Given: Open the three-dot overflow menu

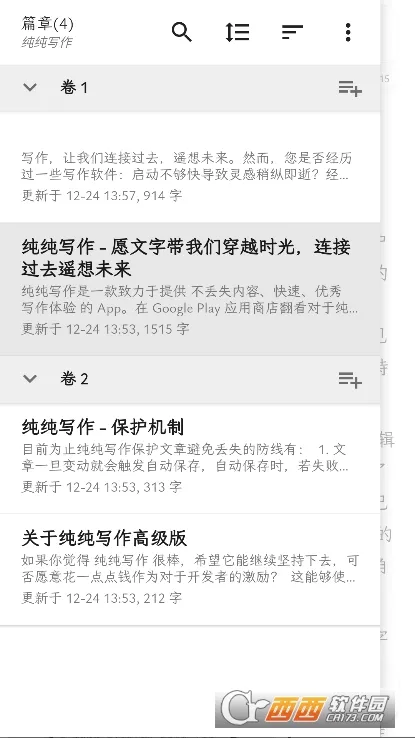Looking at the screenshot, I should (348, 32).
